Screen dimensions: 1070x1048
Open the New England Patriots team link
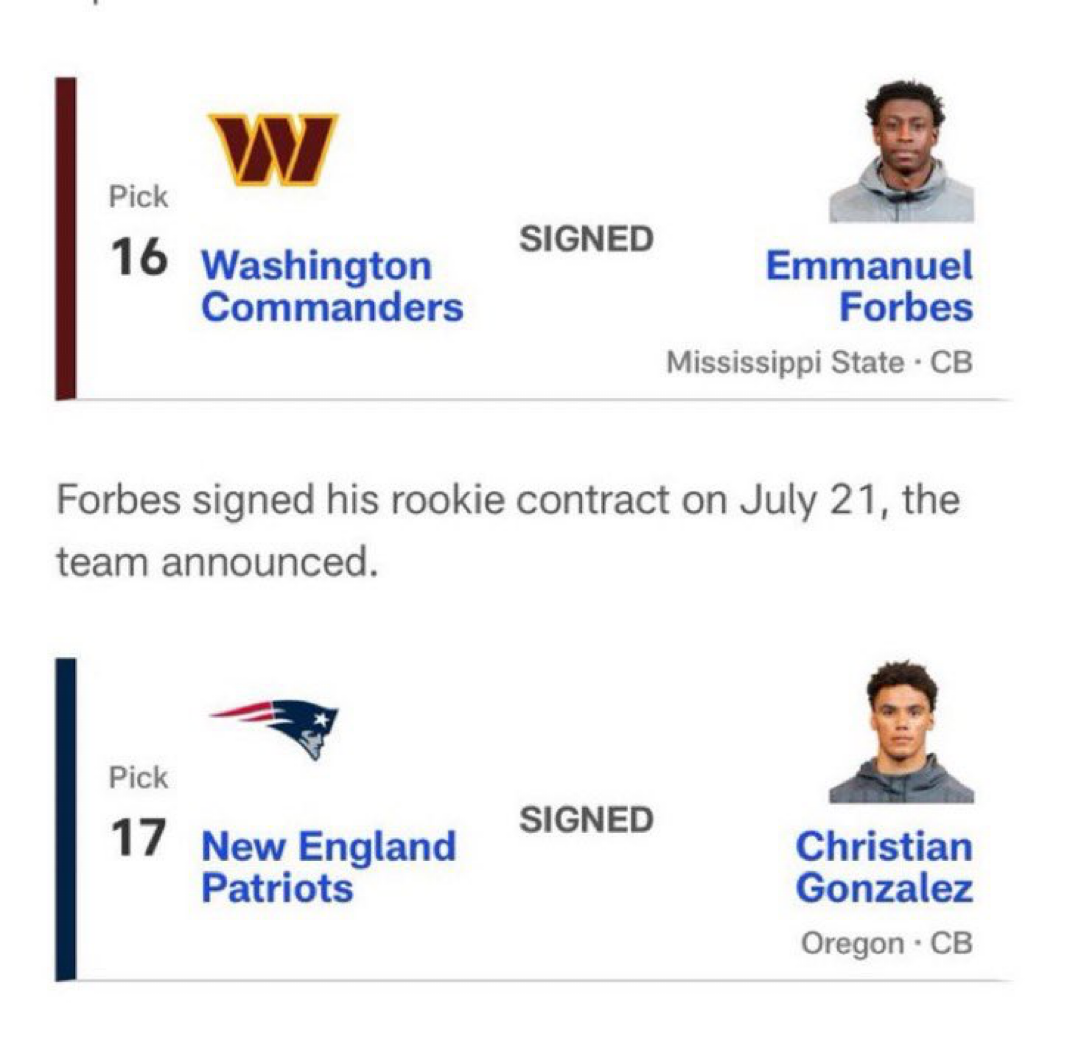pyautogui.click(x=327, y=867)
